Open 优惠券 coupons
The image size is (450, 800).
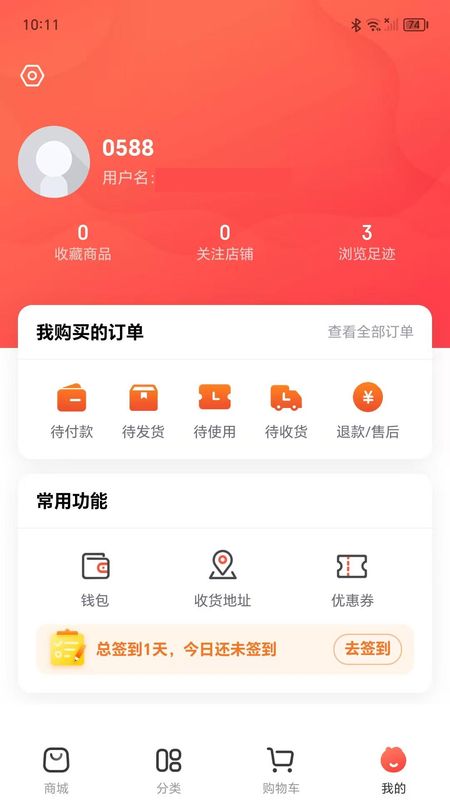353,580
